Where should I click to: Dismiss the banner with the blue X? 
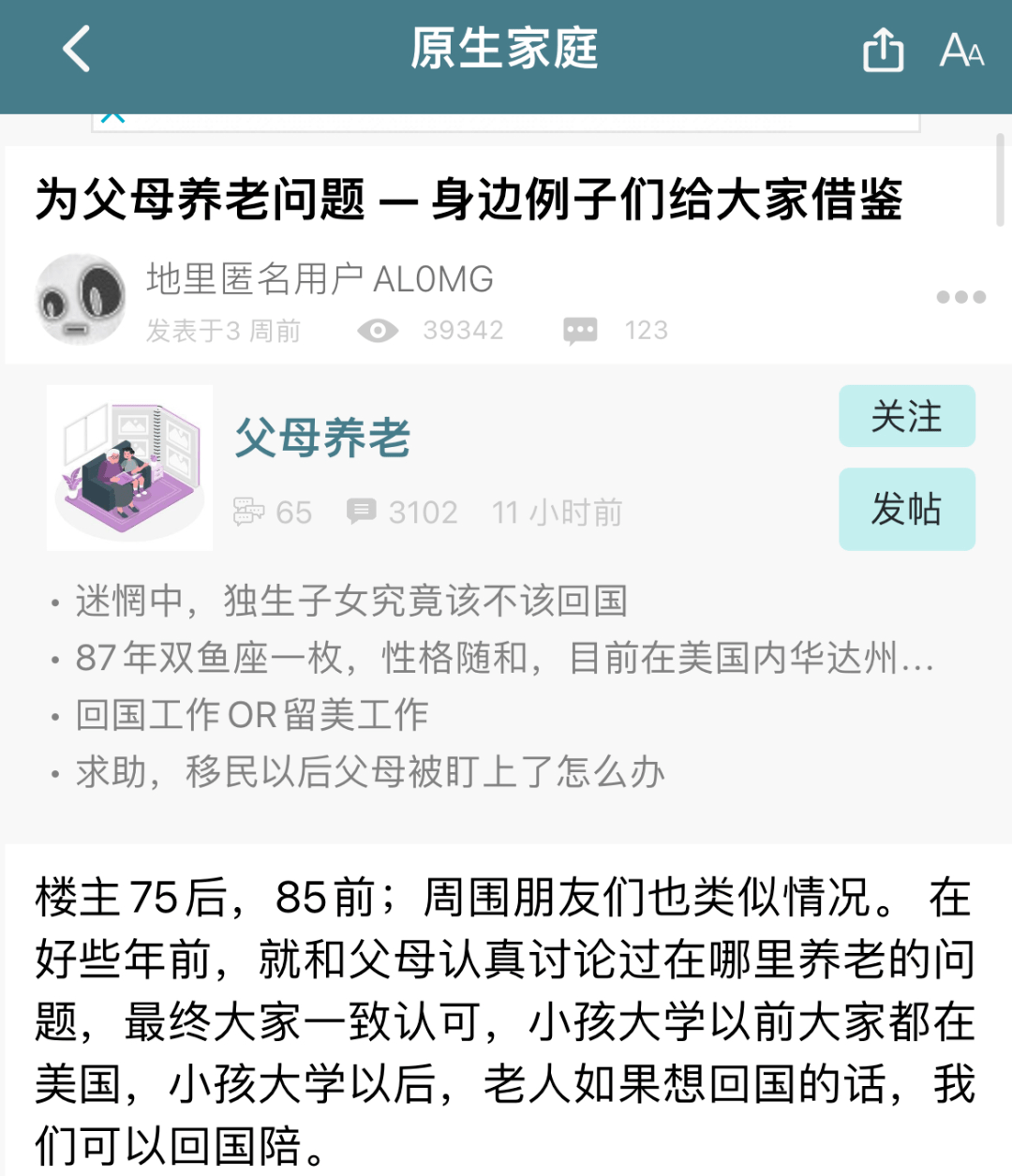[x=112, y=117]
